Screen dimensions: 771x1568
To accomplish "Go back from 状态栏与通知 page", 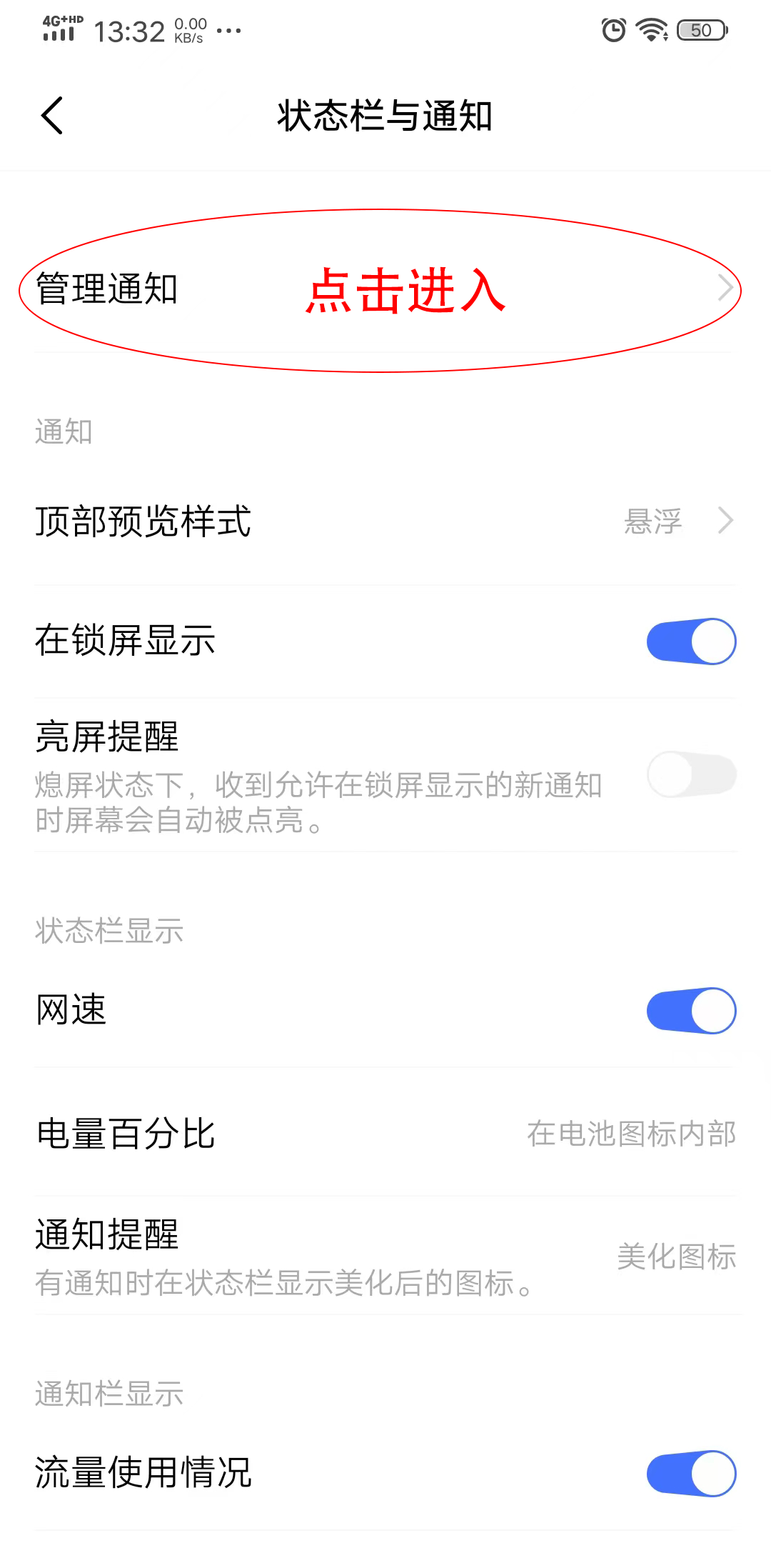I will coord(52,116).
